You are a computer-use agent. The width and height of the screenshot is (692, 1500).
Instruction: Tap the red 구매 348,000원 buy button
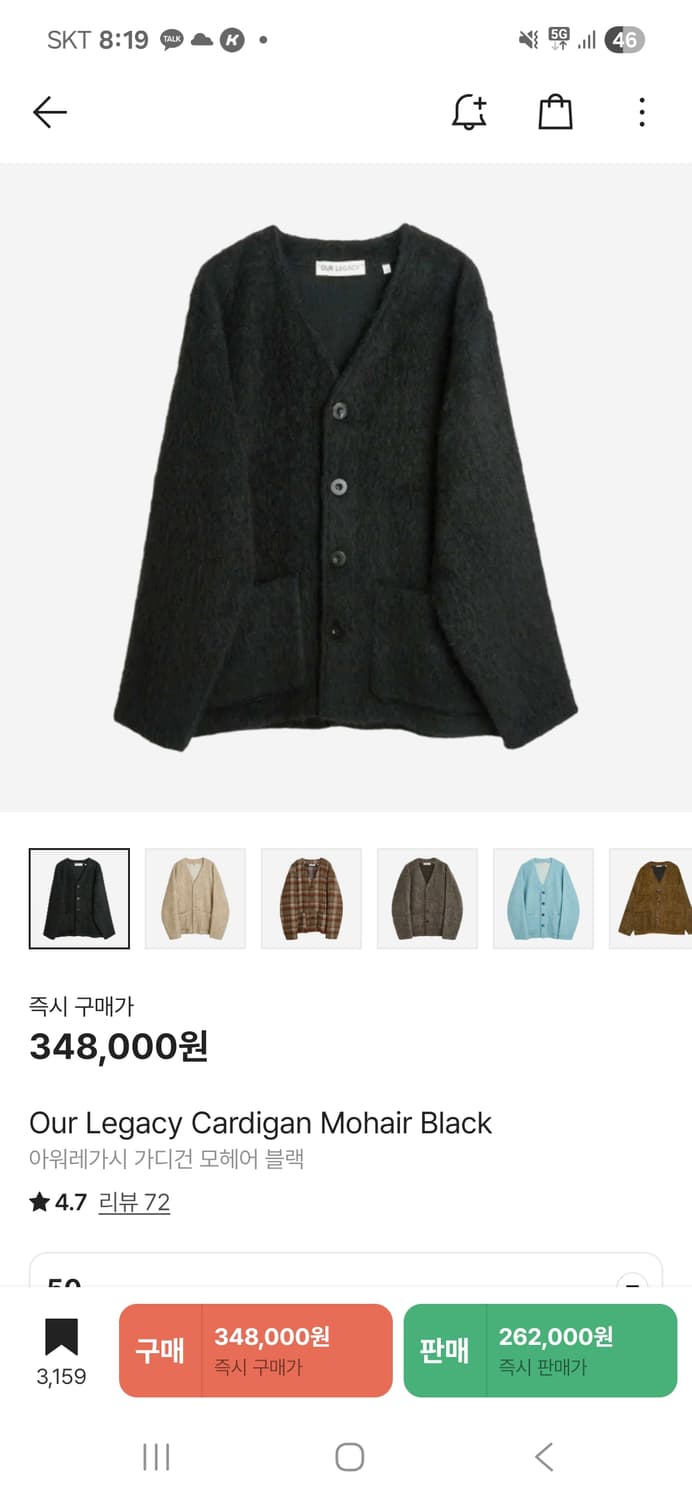point(255,1350)
